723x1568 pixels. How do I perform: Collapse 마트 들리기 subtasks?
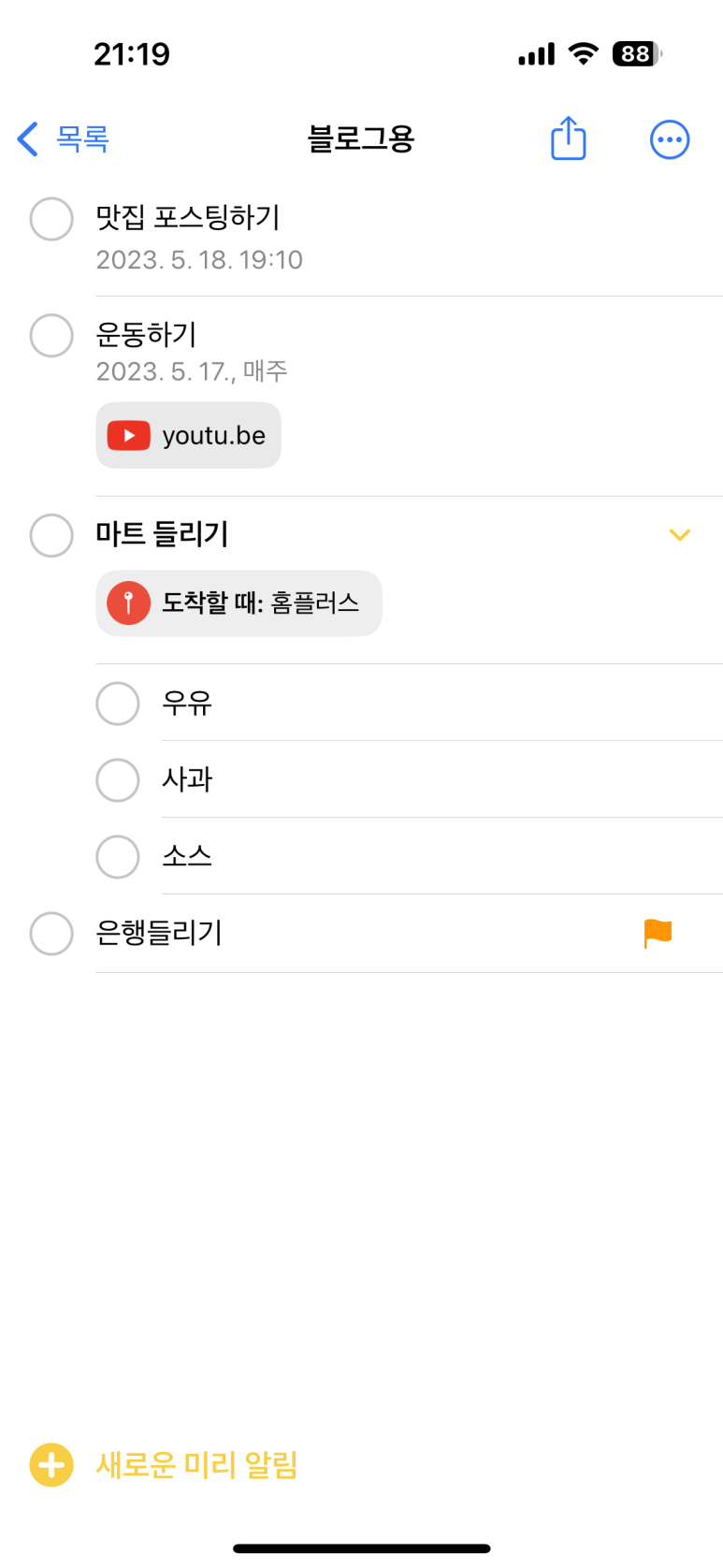680,535
